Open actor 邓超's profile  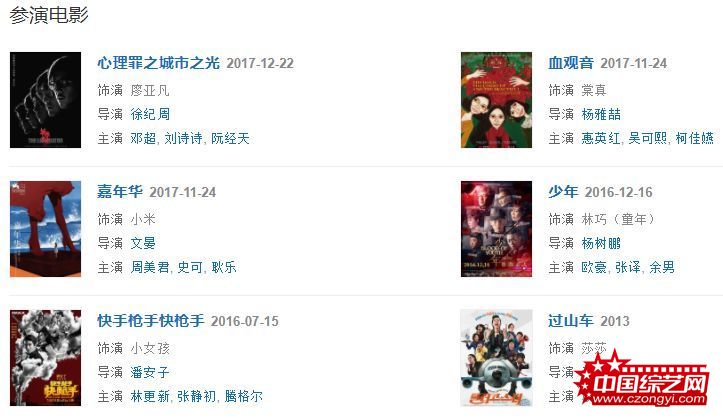143,138
